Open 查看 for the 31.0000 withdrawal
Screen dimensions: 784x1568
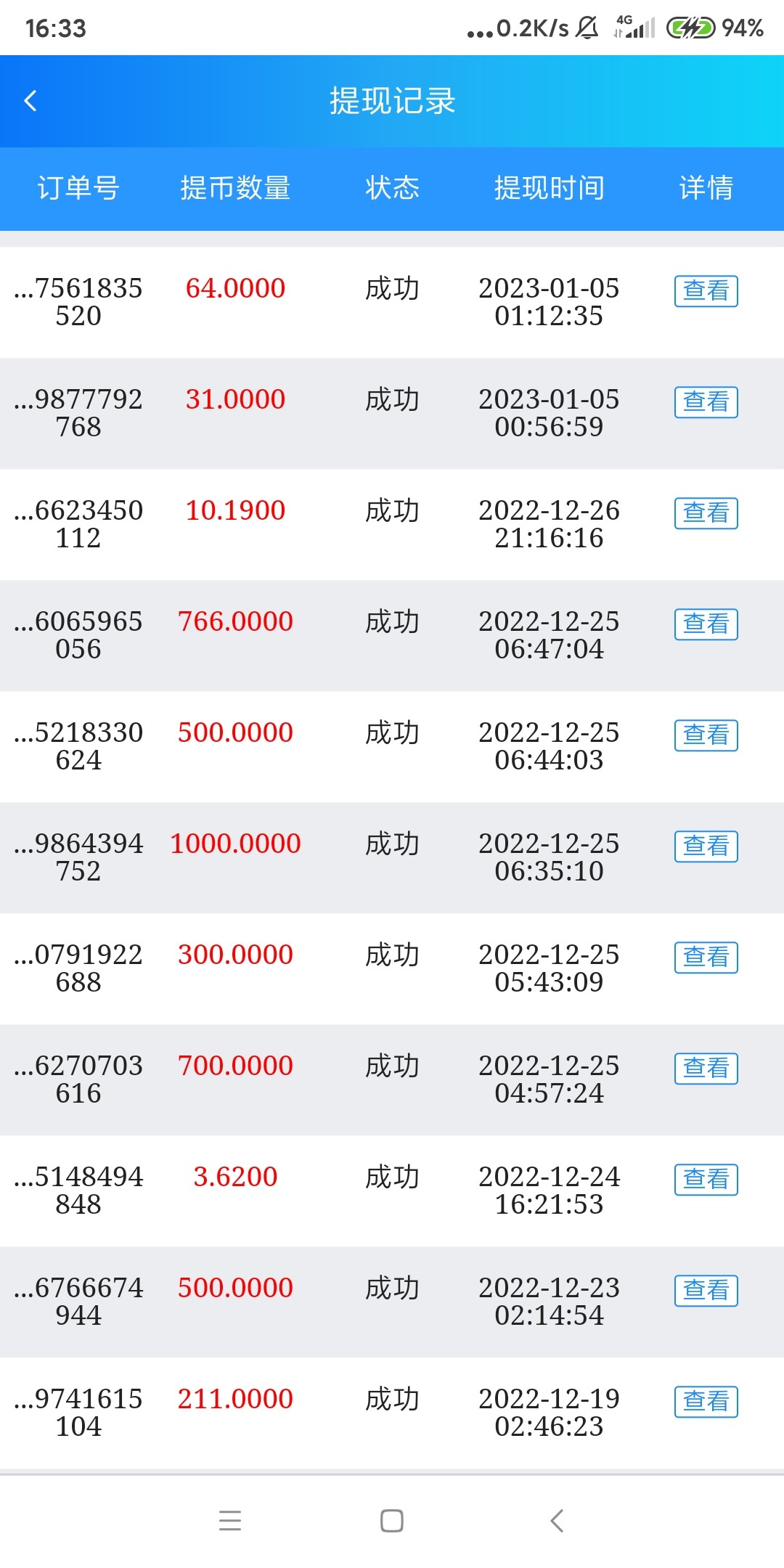coord(706,402)
